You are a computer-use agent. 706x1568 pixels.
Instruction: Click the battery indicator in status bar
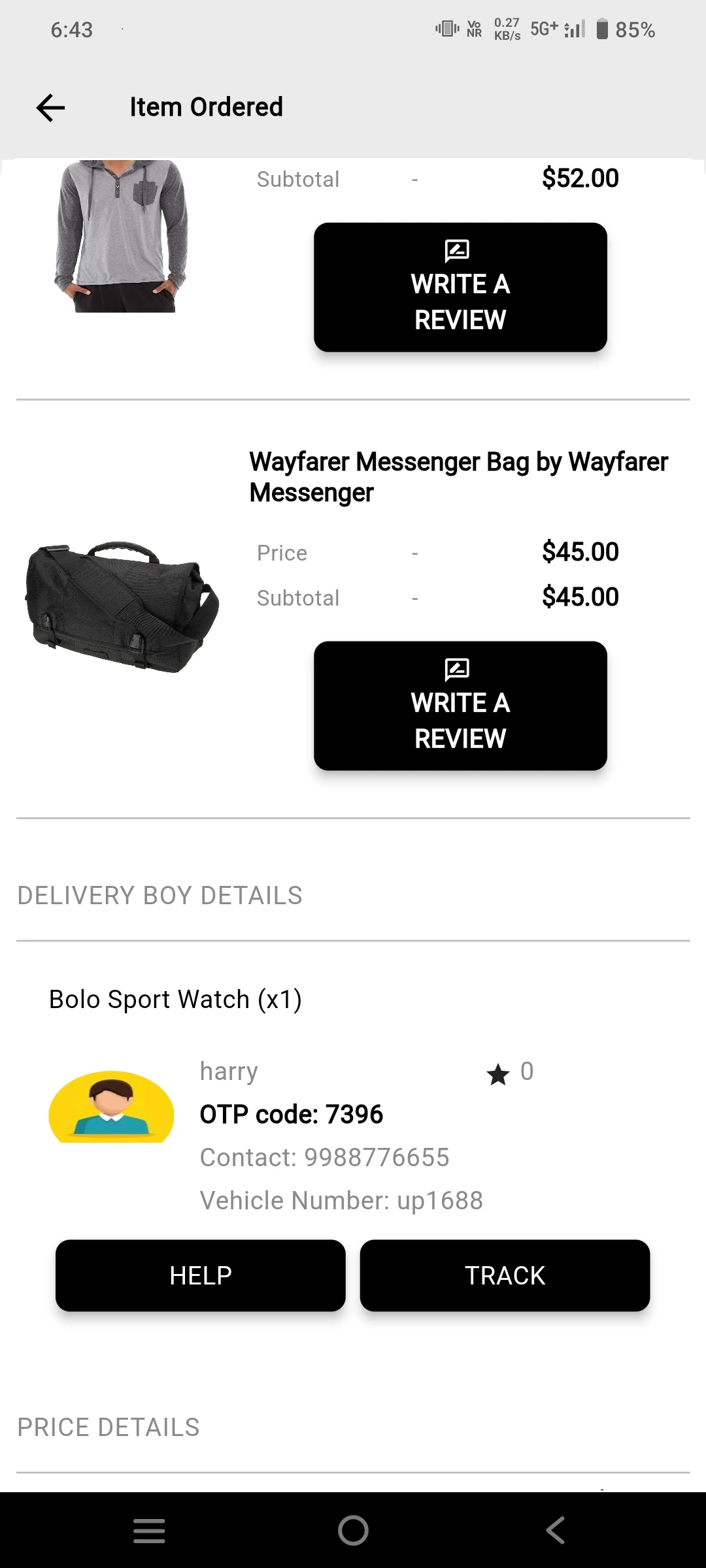603,27
